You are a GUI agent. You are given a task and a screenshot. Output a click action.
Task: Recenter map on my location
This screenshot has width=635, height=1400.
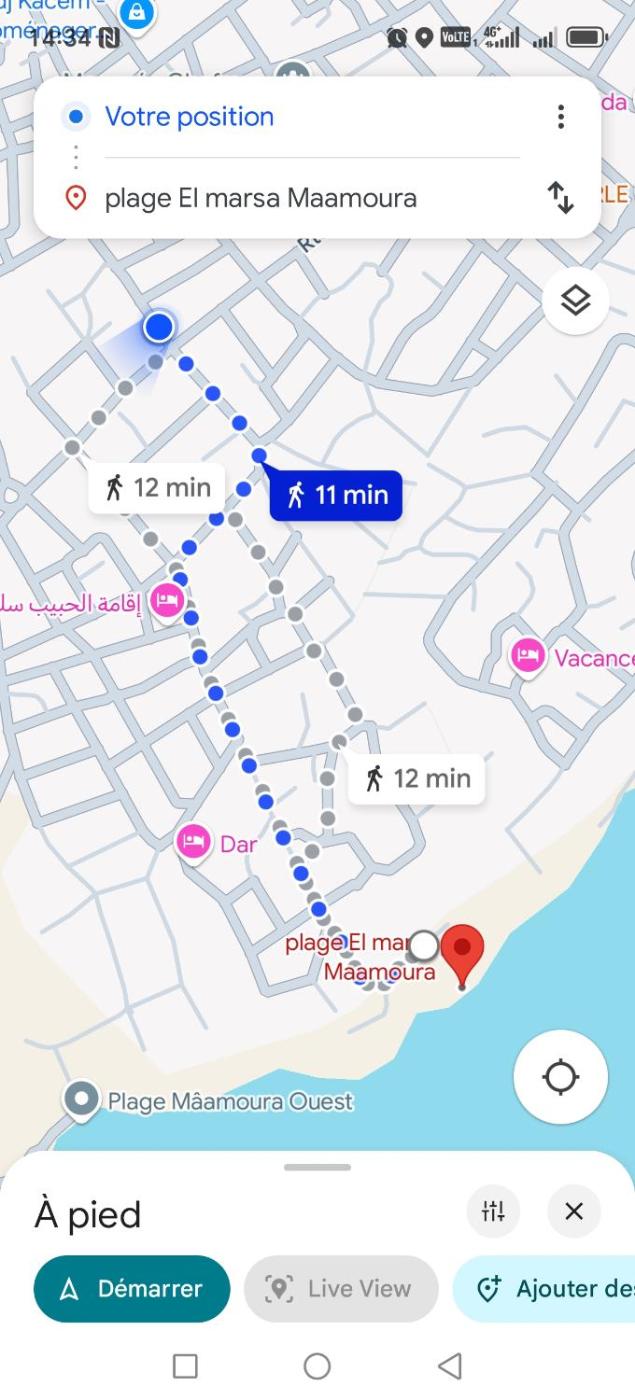pyautogui.click(x=560, y=1077)
